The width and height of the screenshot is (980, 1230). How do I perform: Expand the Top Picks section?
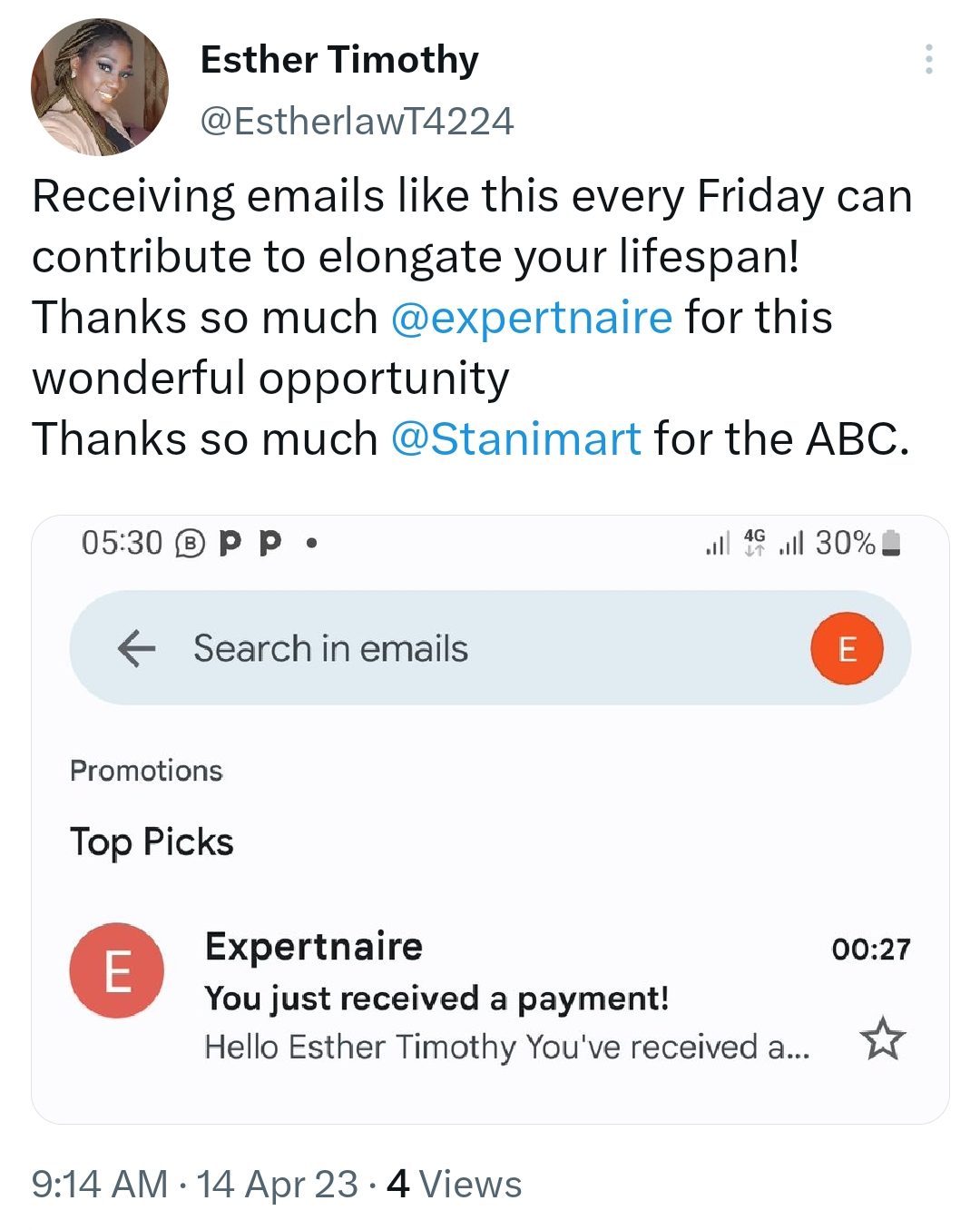pyautogui.click(x=151, y=841)
